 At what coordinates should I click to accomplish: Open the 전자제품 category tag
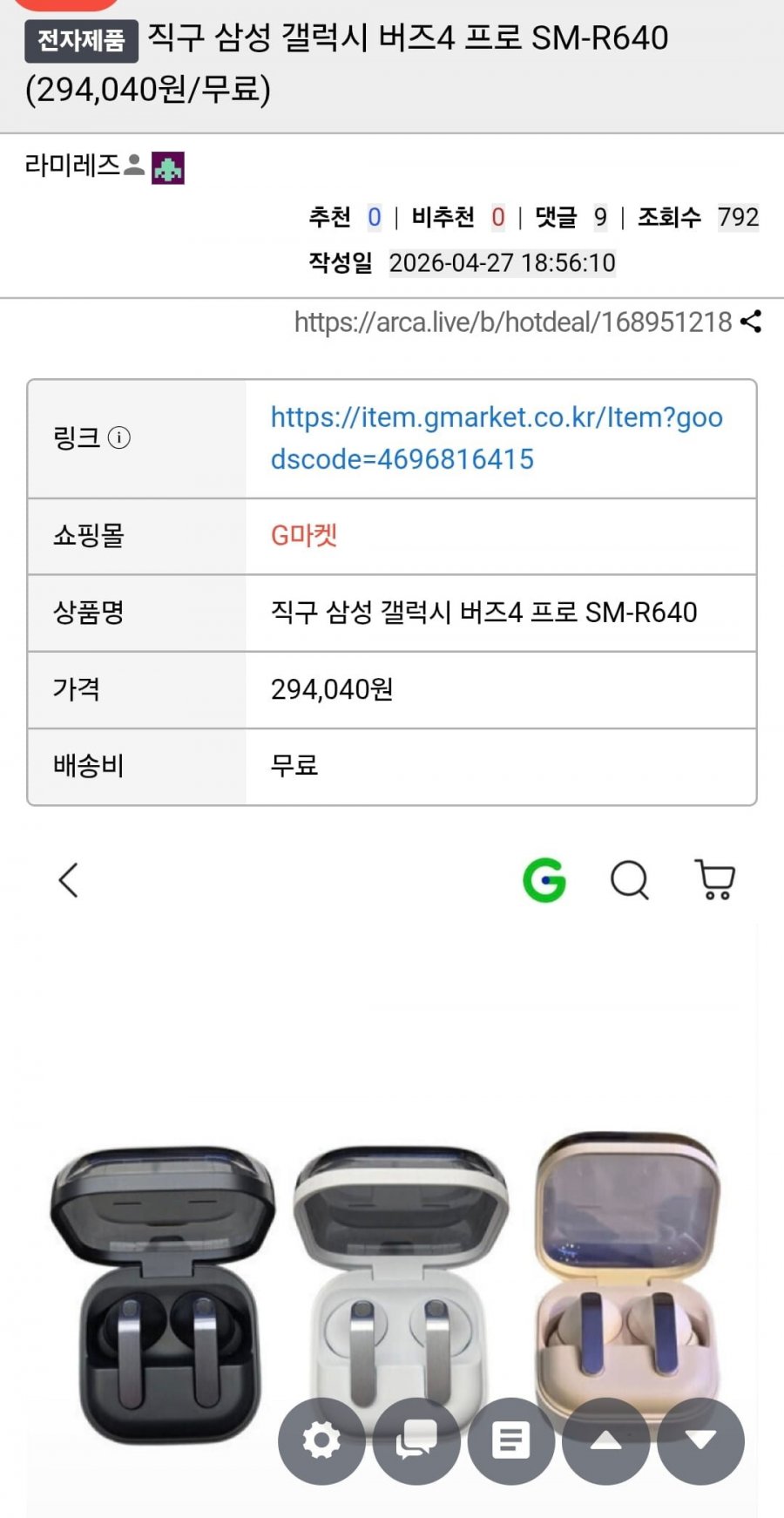(x=81, y=40)
